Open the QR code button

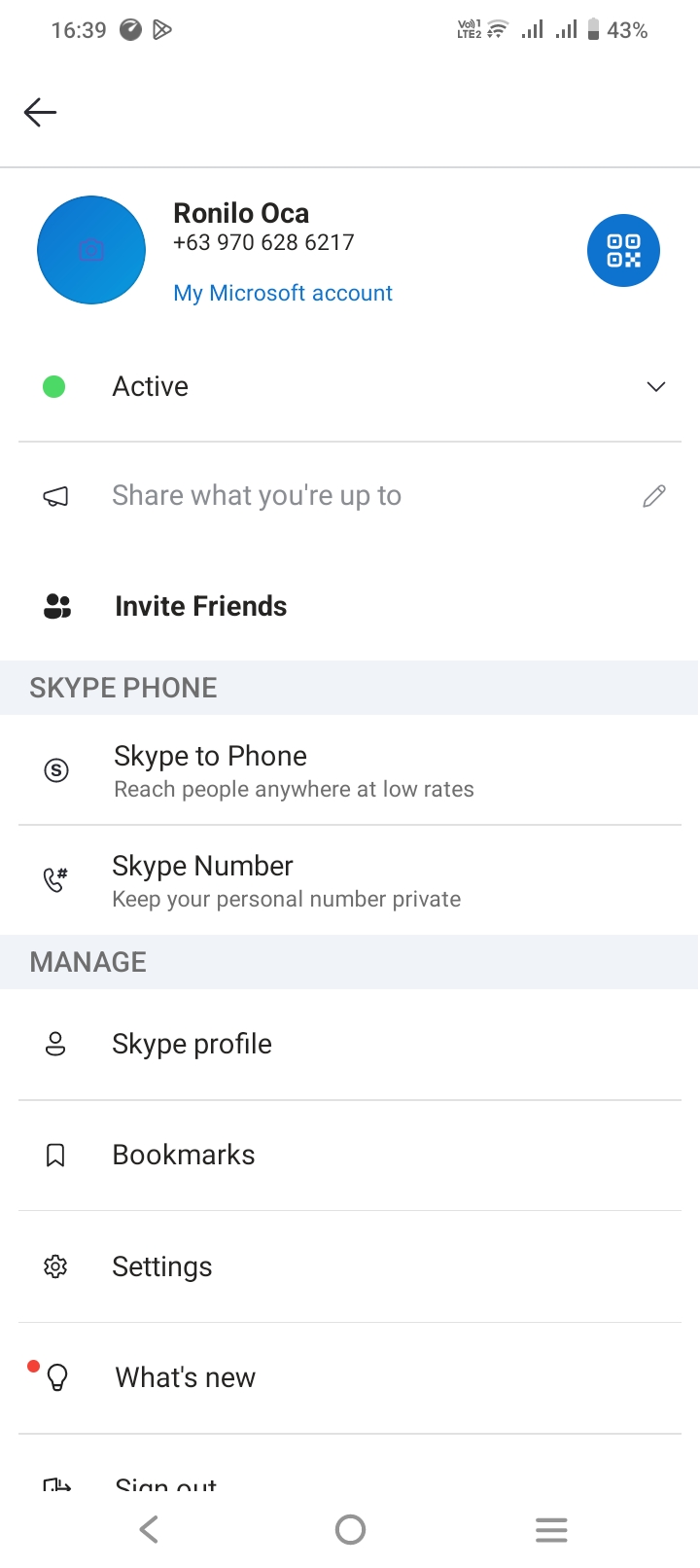[623, 251]
